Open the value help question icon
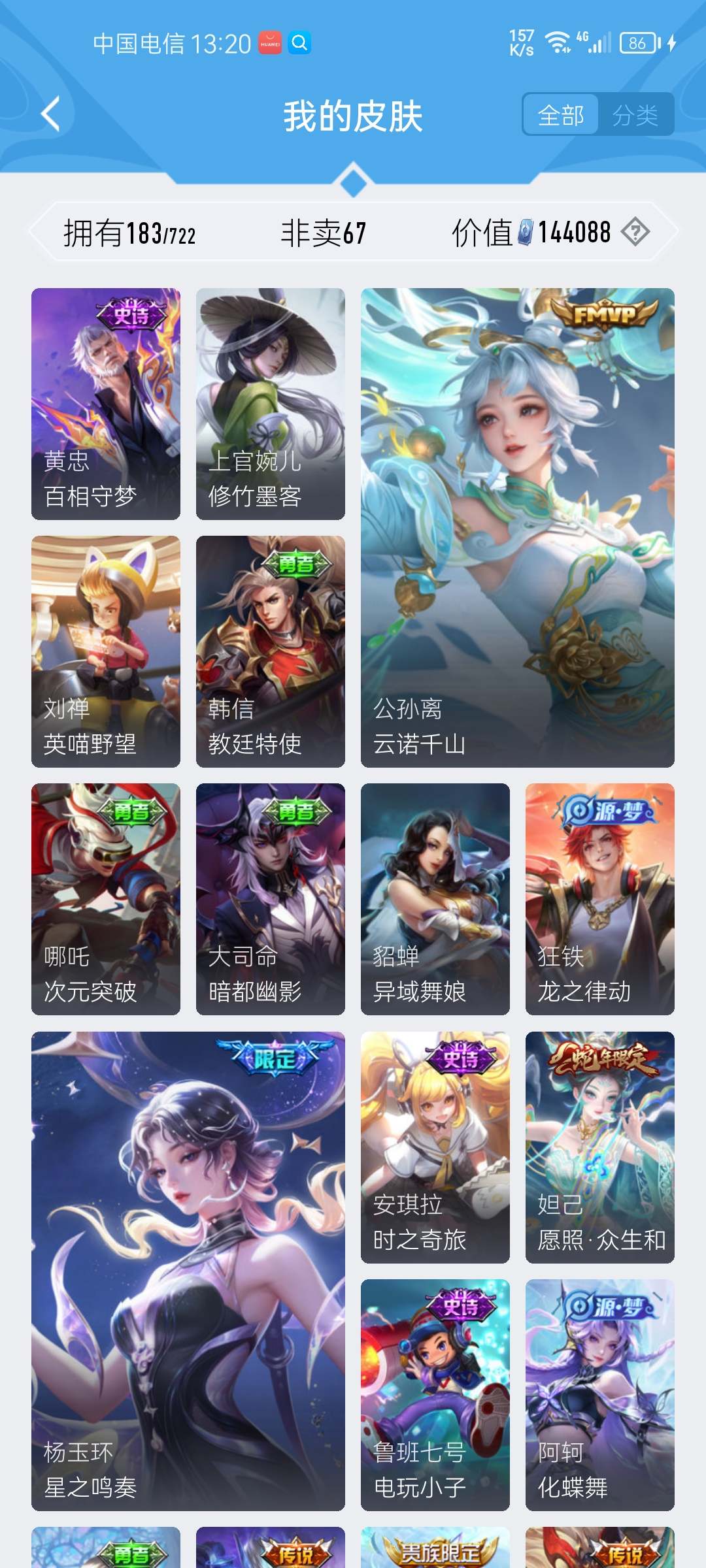The height and width of the screenshot is (1568, 706). pyautogui.click(x=635, y=232)
